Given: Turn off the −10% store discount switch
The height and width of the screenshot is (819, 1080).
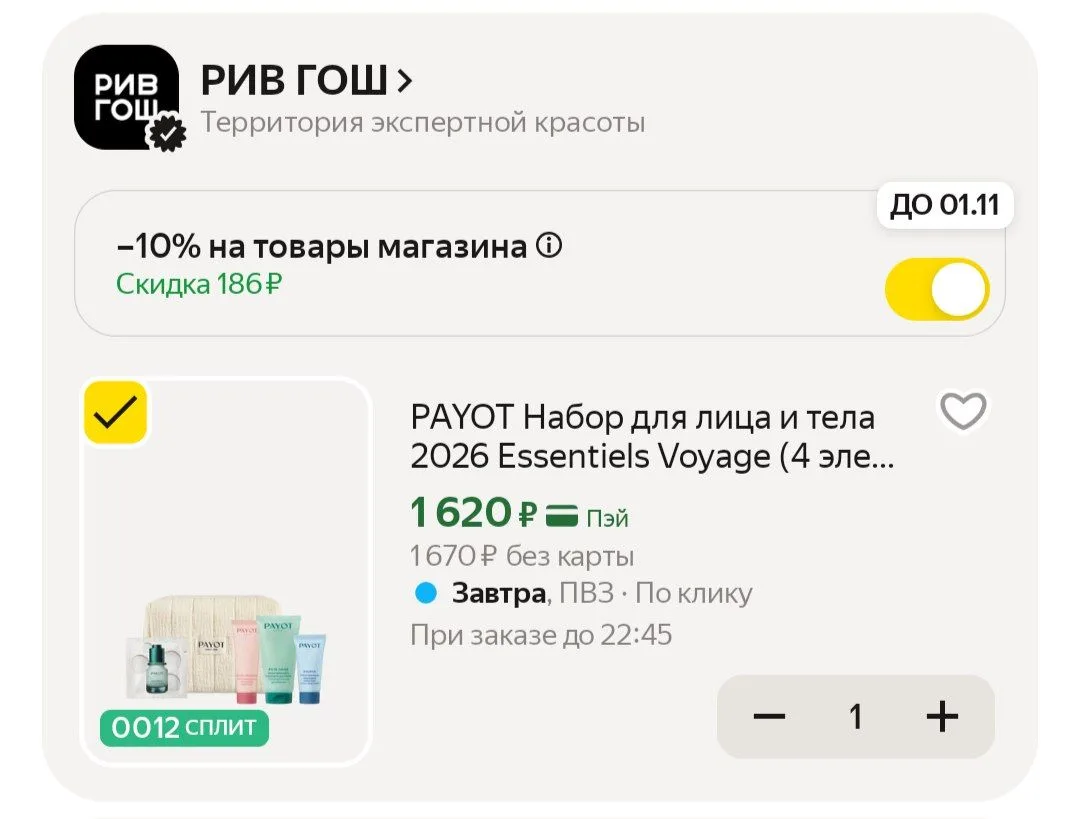Looking at the screenshot, I should 937,289.
